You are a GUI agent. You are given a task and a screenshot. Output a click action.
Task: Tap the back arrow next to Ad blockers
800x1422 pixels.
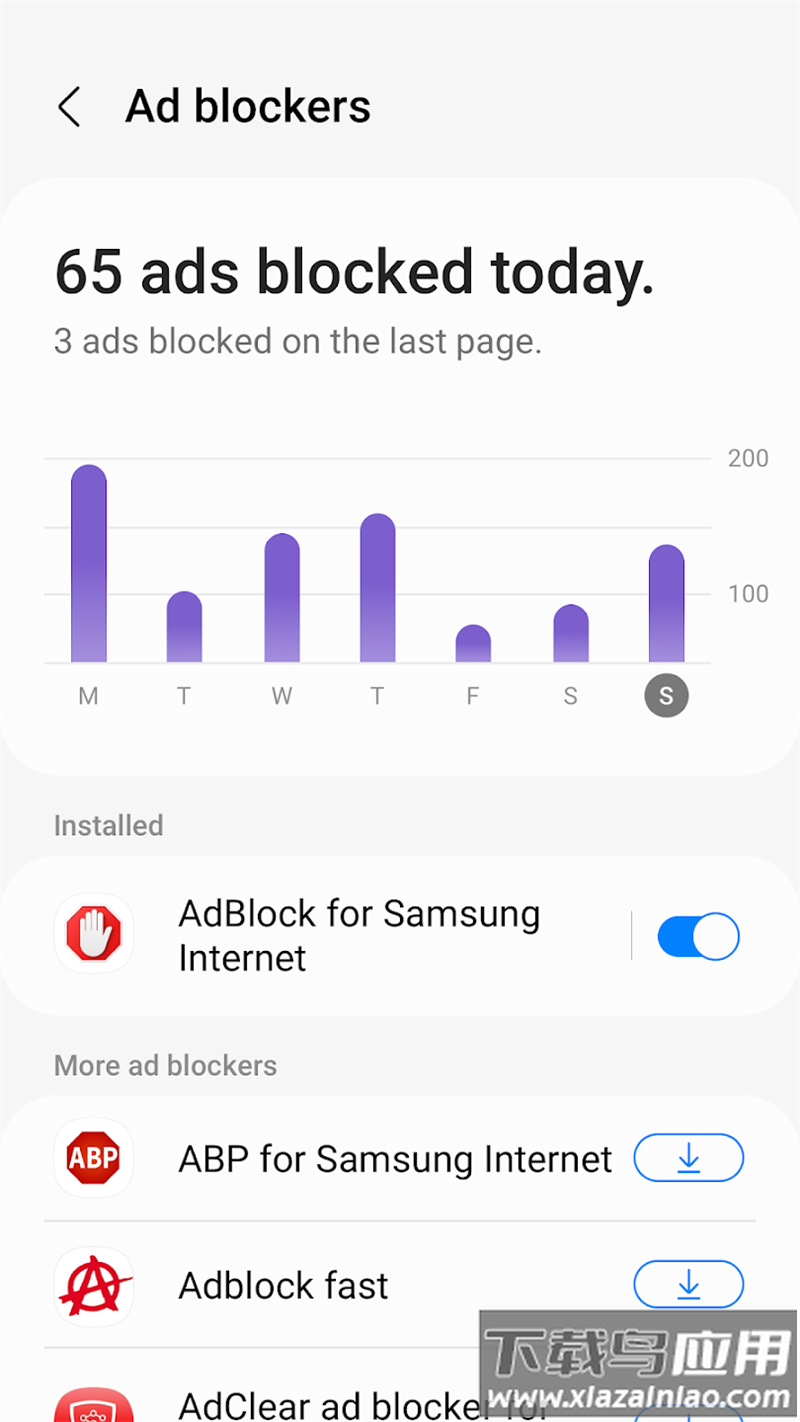(x=68, y=106)
